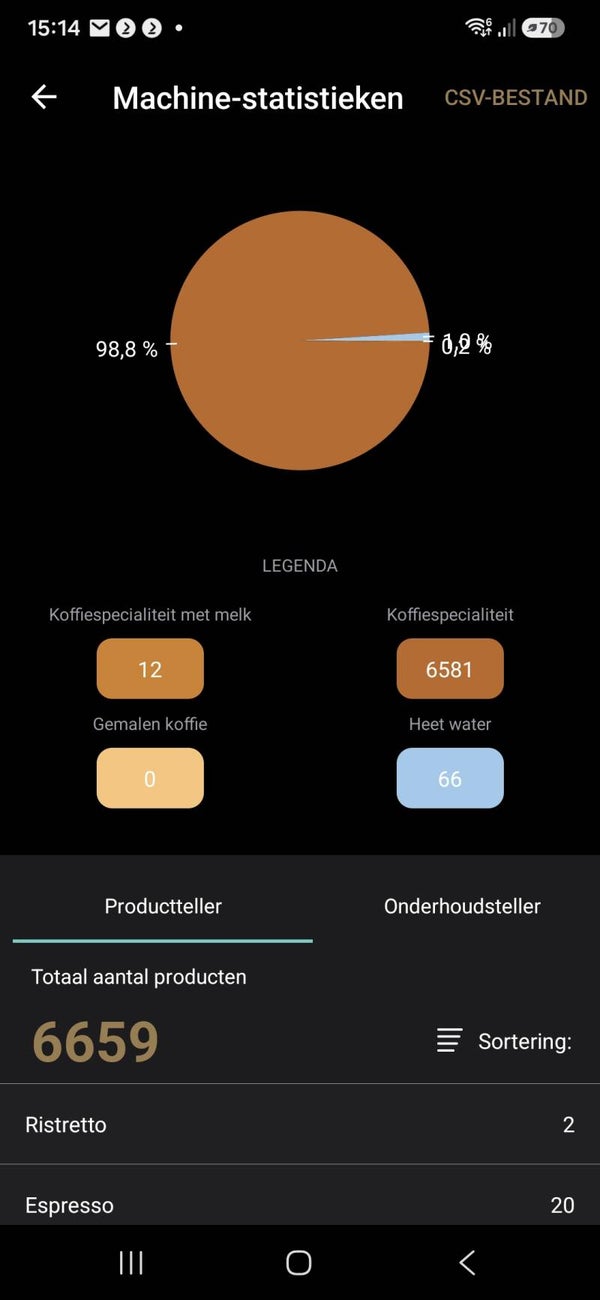Open the Sortering sort options
The image size is (600, 1300).
click(x=504, y=1041)
